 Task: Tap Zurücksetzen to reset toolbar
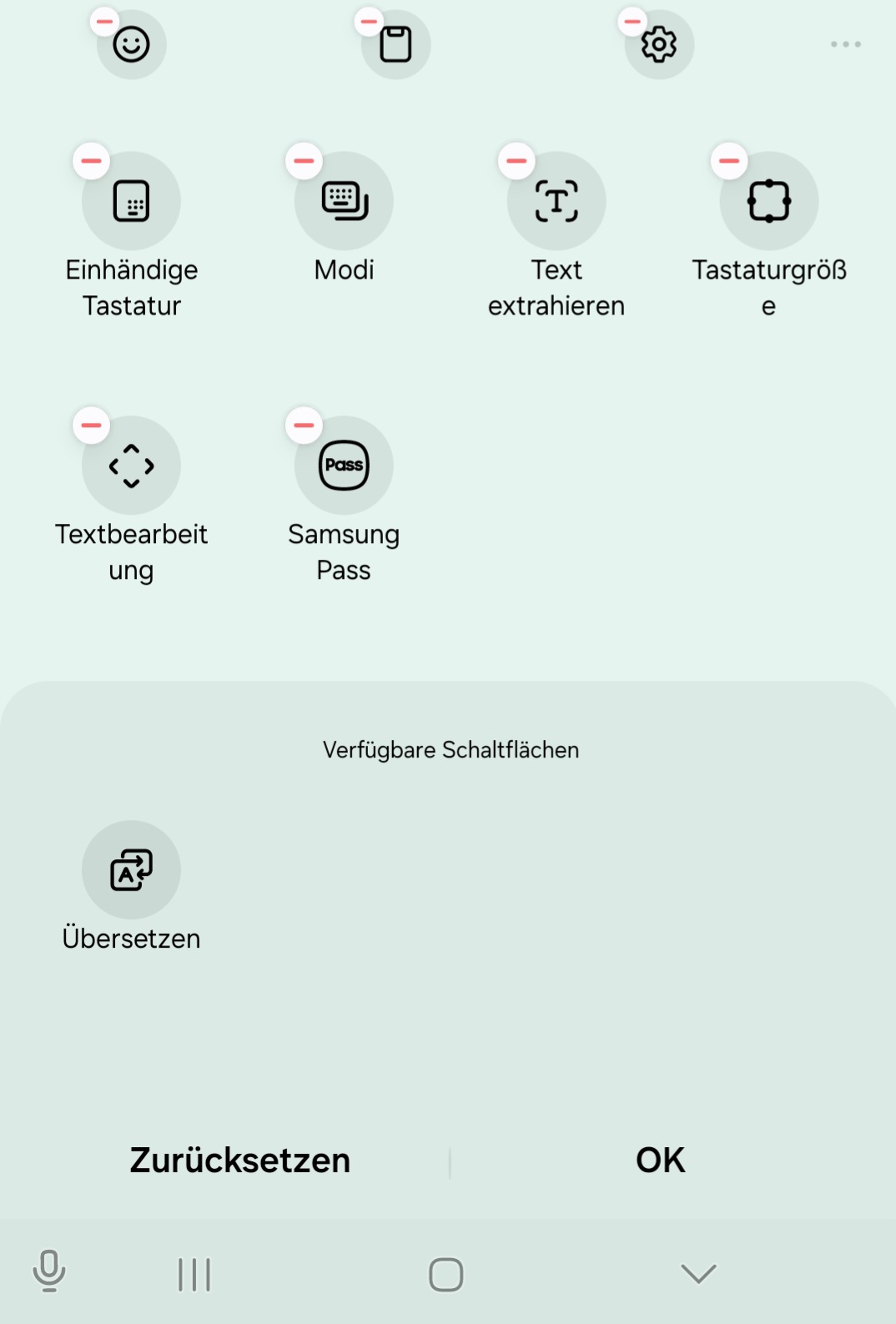click(x=239, y=1160)
